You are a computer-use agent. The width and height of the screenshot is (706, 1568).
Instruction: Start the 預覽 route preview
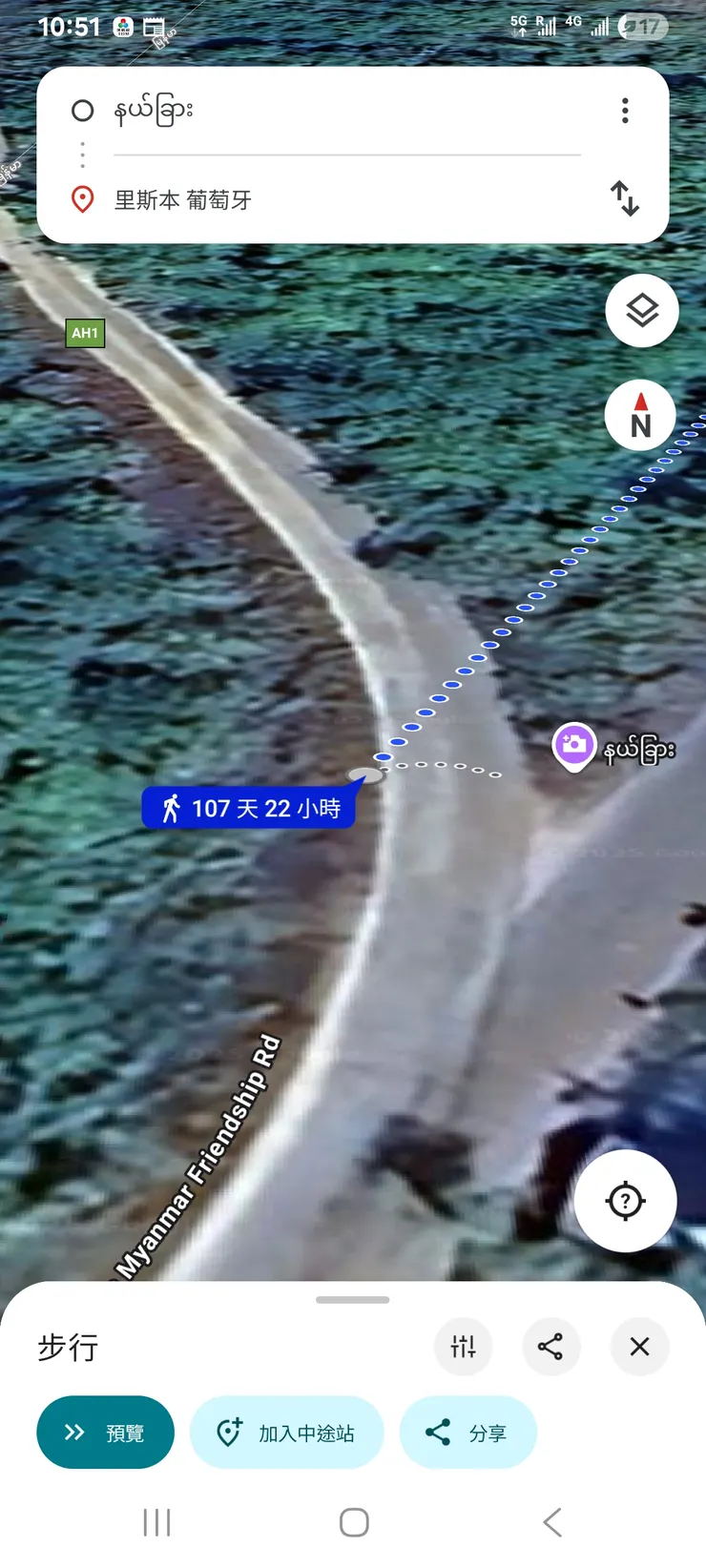(x=105, y=1433)
